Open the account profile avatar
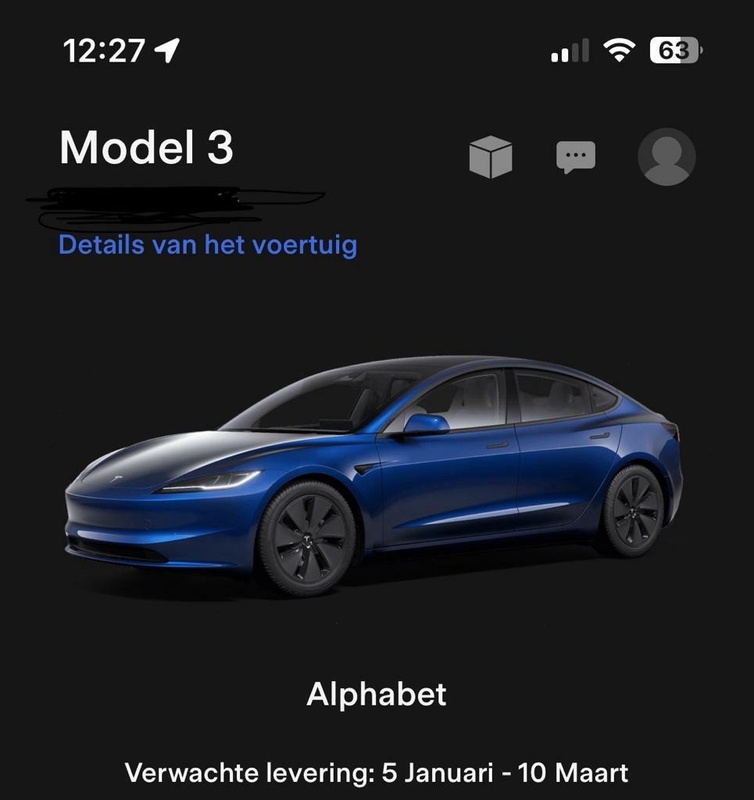The height and width of the screenshot is (800, 754). tap(666, 157)
